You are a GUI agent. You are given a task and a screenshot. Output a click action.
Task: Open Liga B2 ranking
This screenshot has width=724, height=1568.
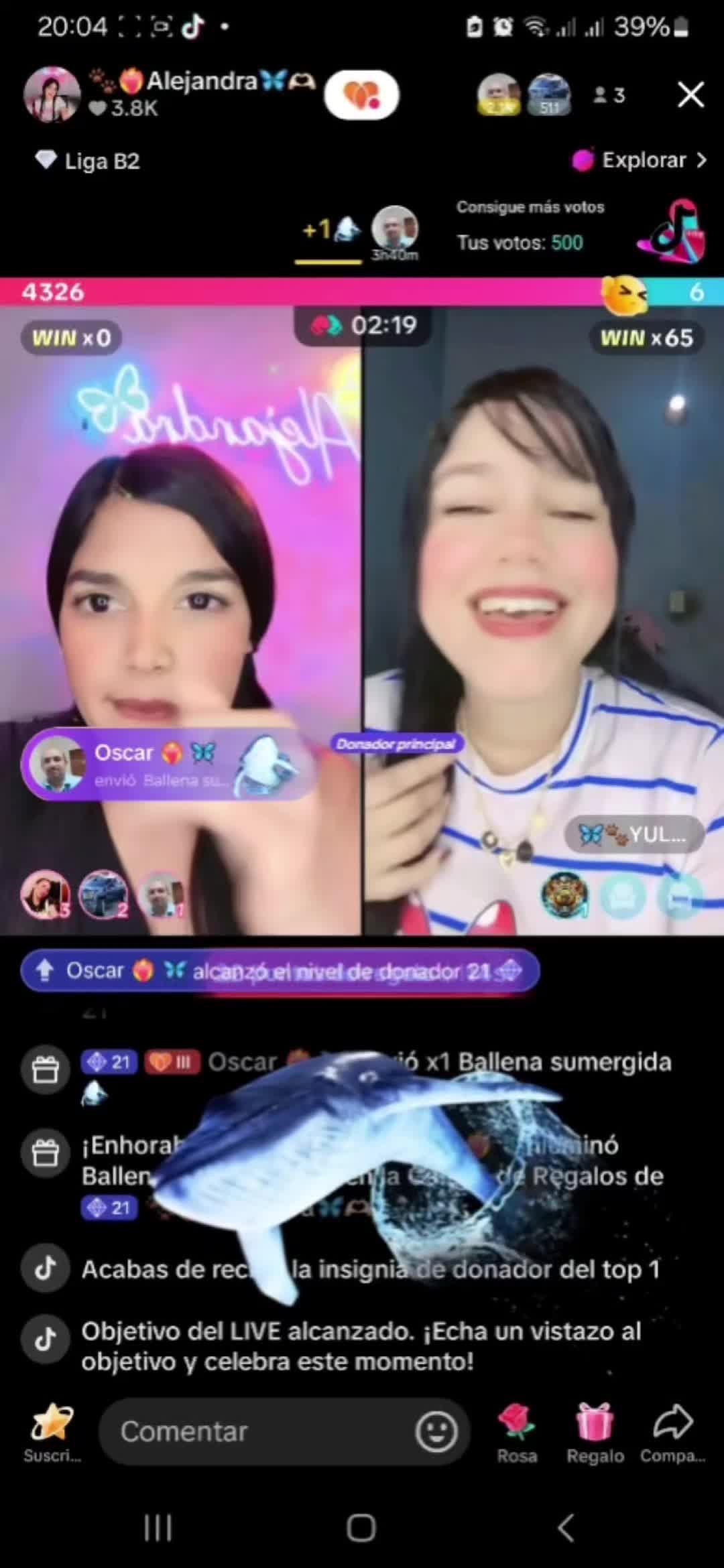(88, 161)
